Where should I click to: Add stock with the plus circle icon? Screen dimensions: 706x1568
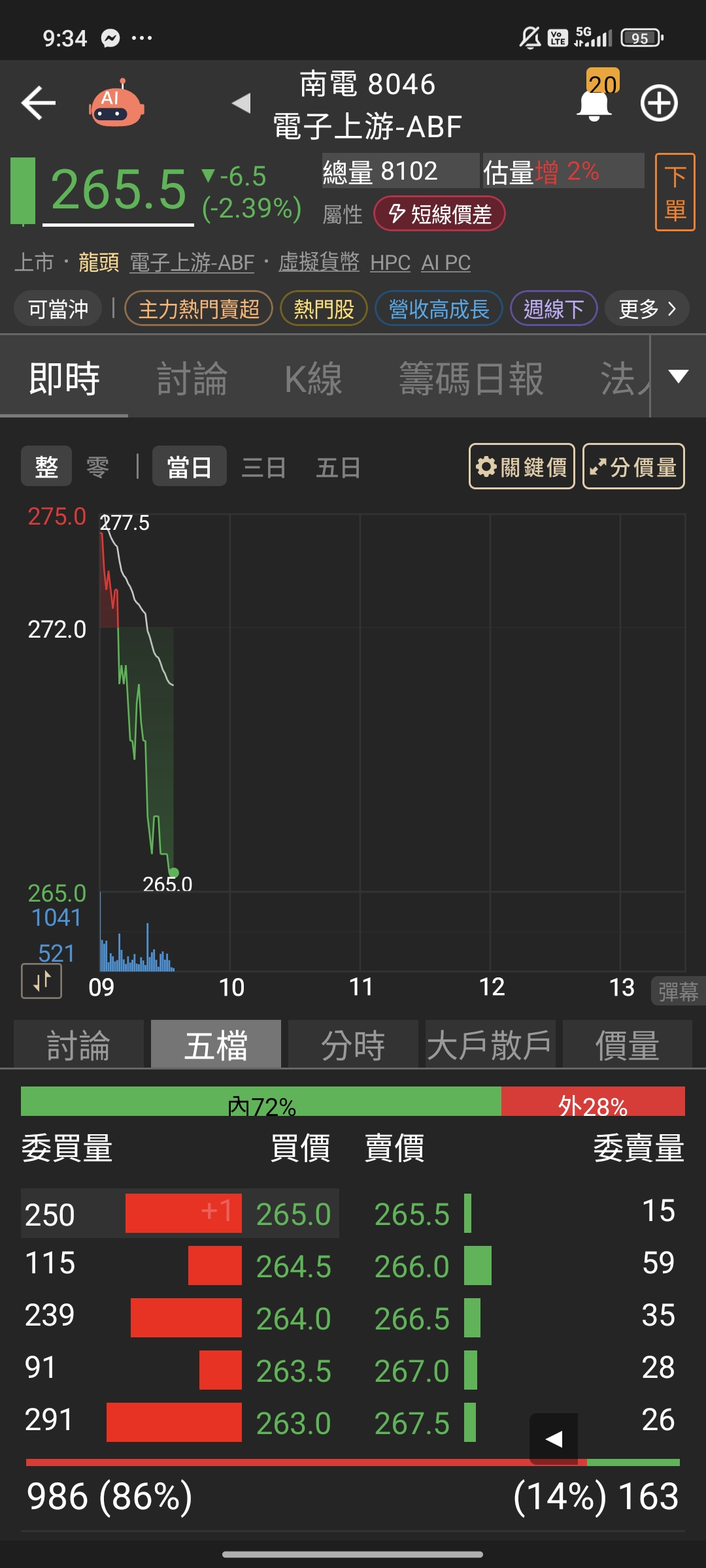[658, 103]
